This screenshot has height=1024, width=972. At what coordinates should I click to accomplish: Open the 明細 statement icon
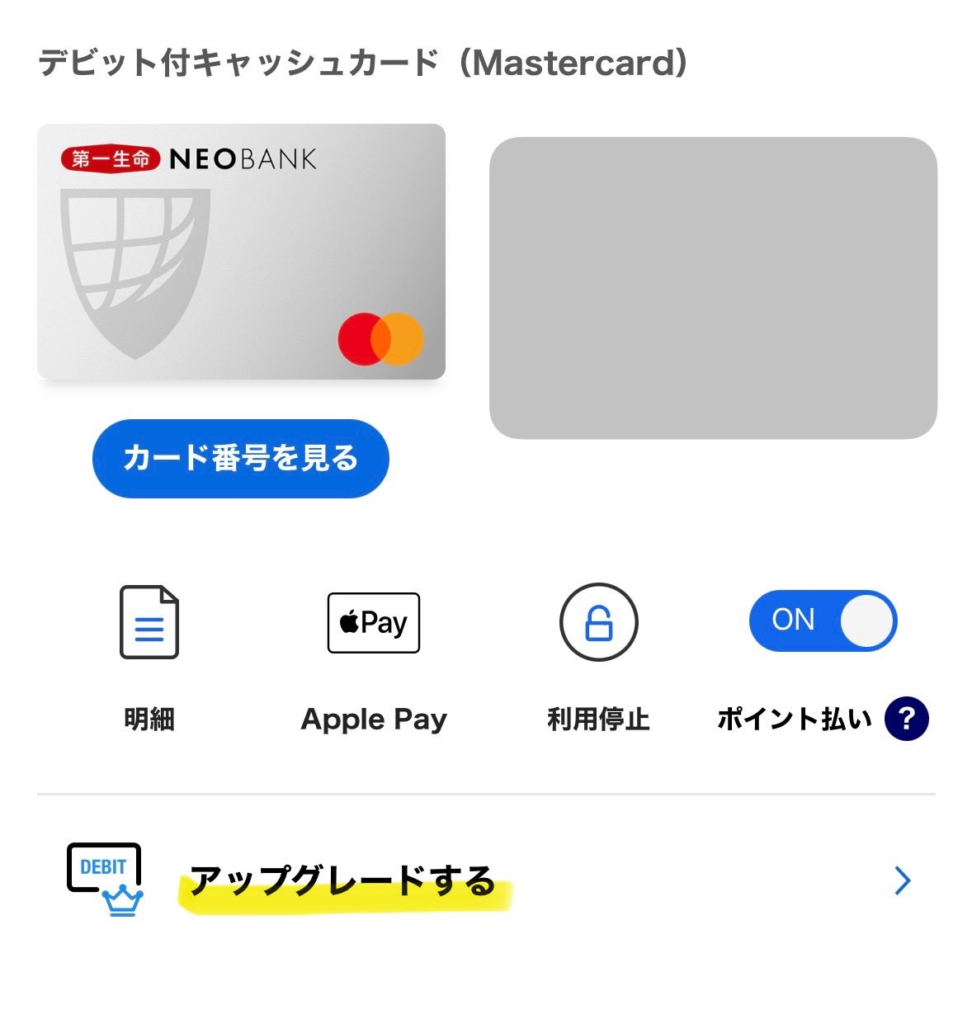pyautogui.click(x=149, y=622)
